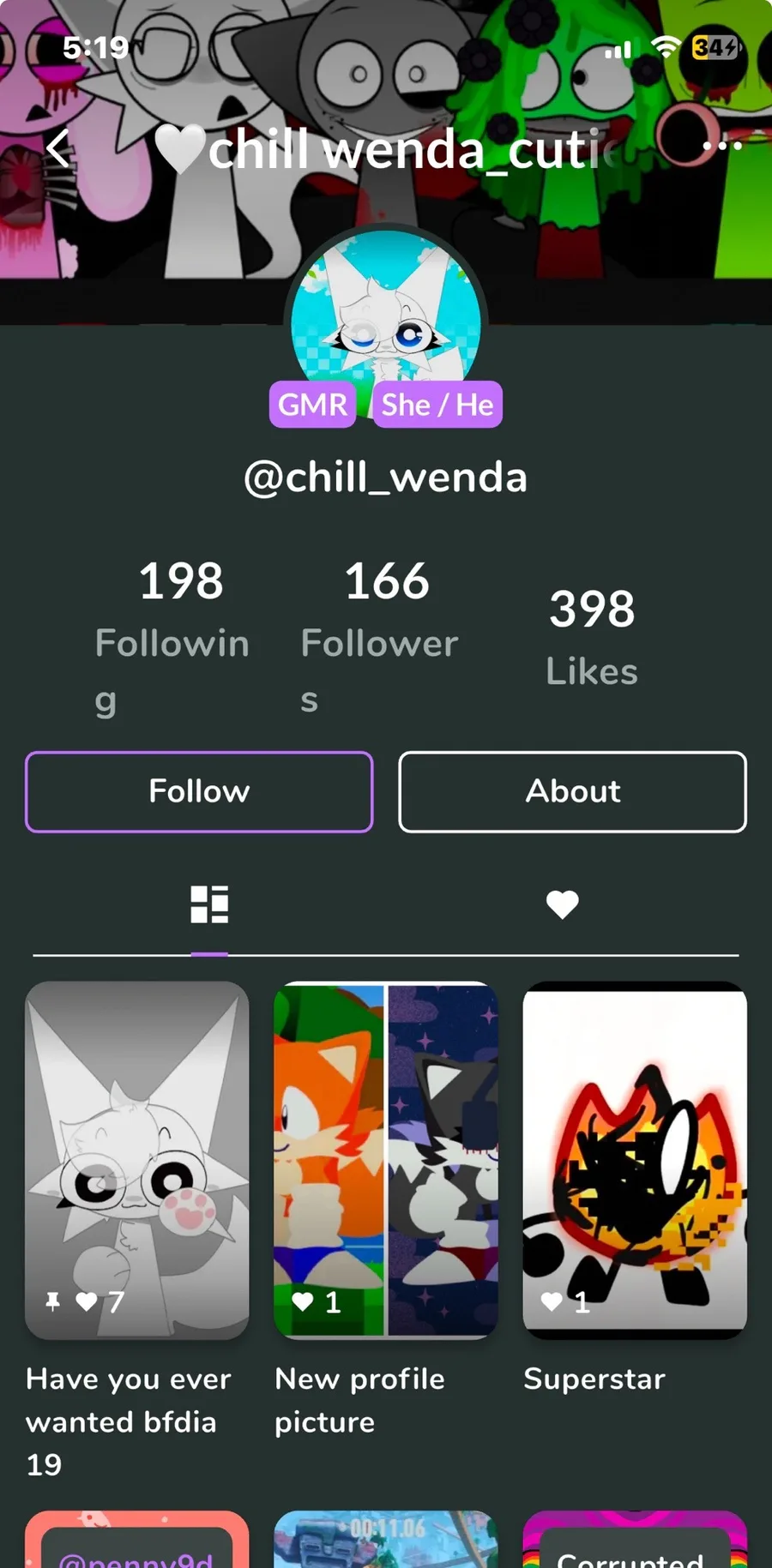View the profile avatar picture

[x=386, y=315]
